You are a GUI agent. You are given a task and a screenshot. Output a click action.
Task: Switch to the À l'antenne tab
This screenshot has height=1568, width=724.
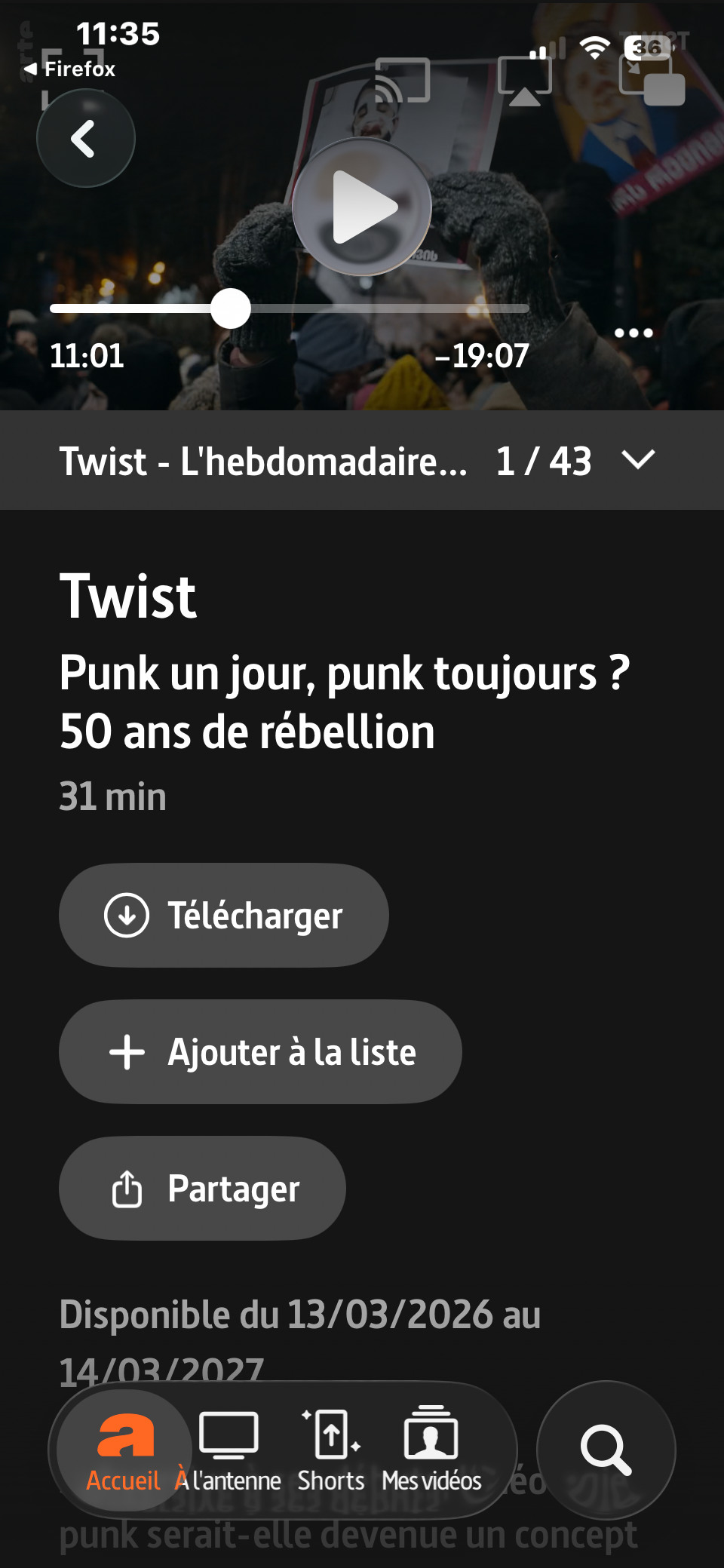229,1451
